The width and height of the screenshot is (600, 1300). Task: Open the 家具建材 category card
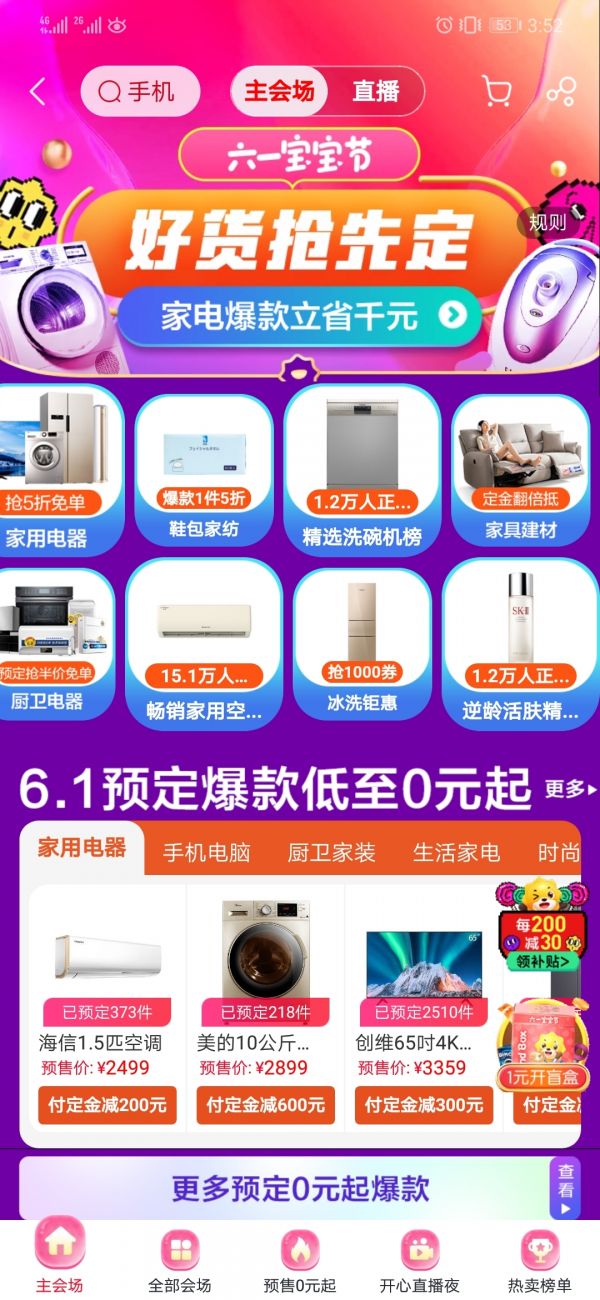coord(520,470)
